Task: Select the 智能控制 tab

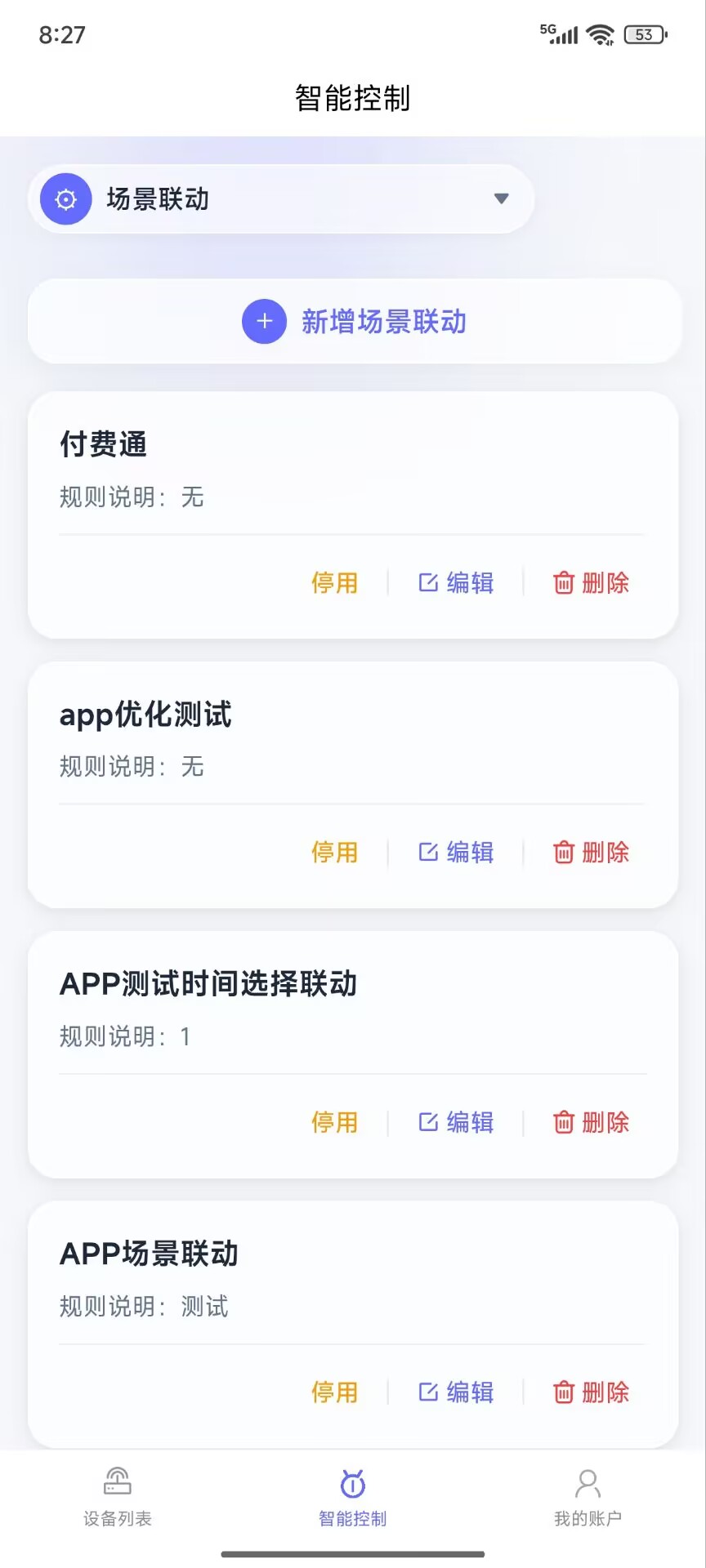Action: (353, 1498)
